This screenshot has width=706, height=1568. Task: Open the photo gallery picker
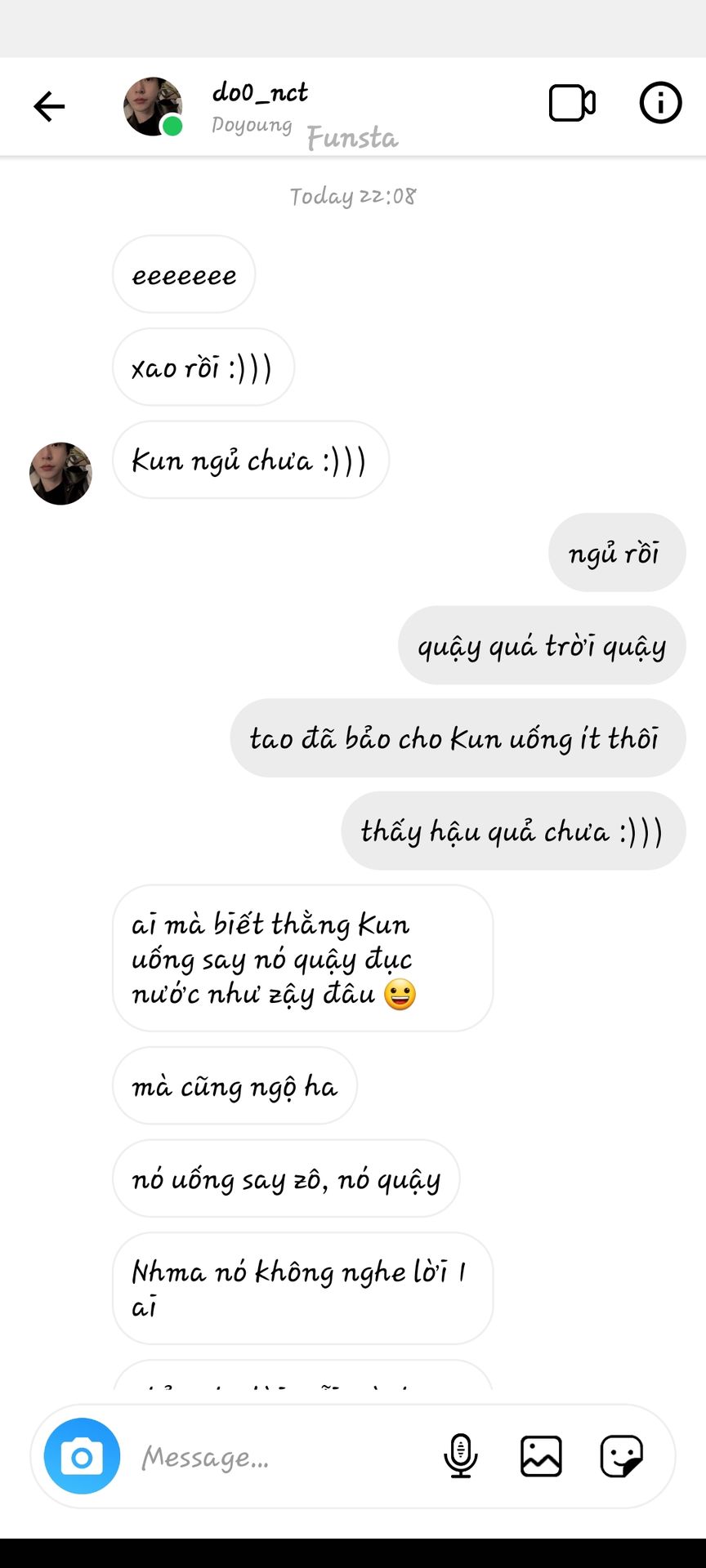point(541,1456)
